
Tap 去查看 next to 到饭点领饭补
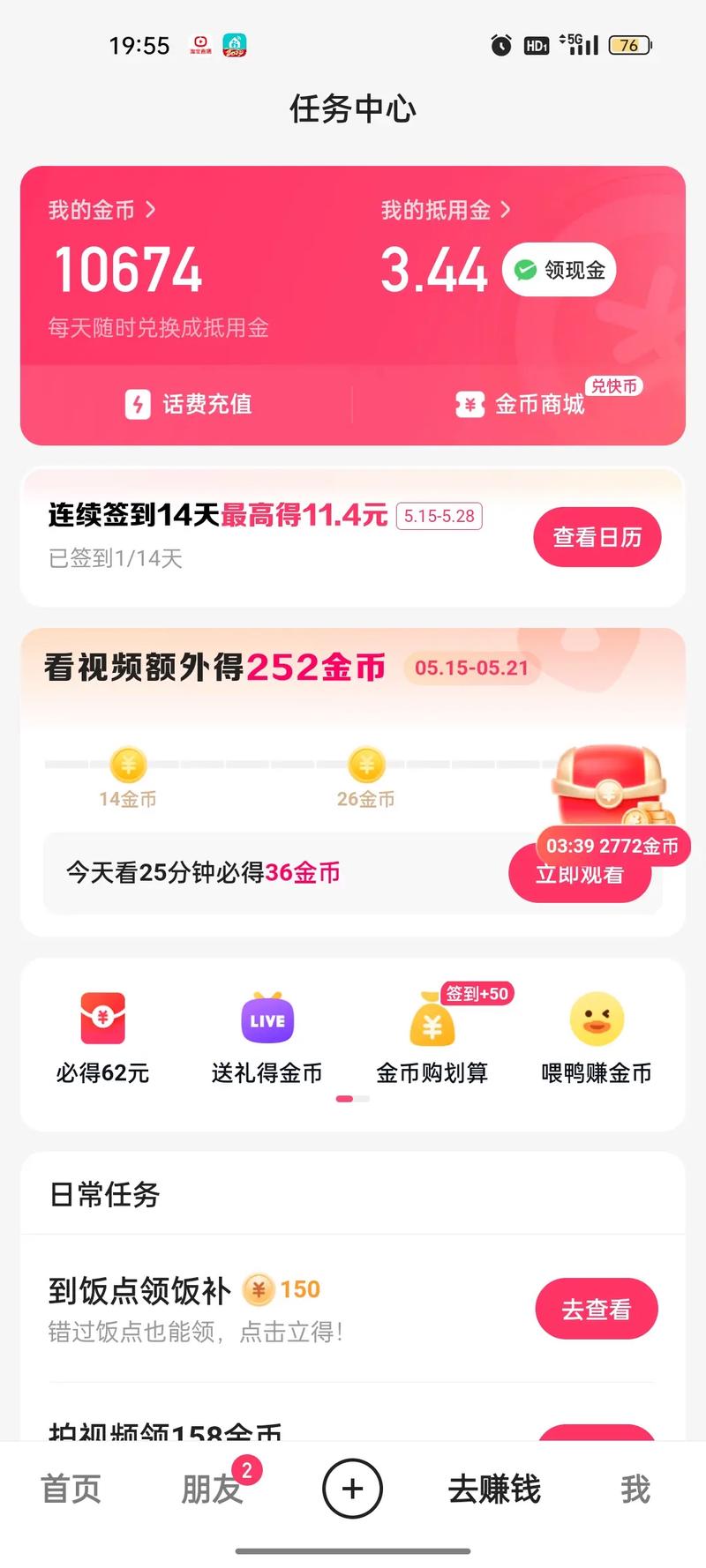(597, 1310)
